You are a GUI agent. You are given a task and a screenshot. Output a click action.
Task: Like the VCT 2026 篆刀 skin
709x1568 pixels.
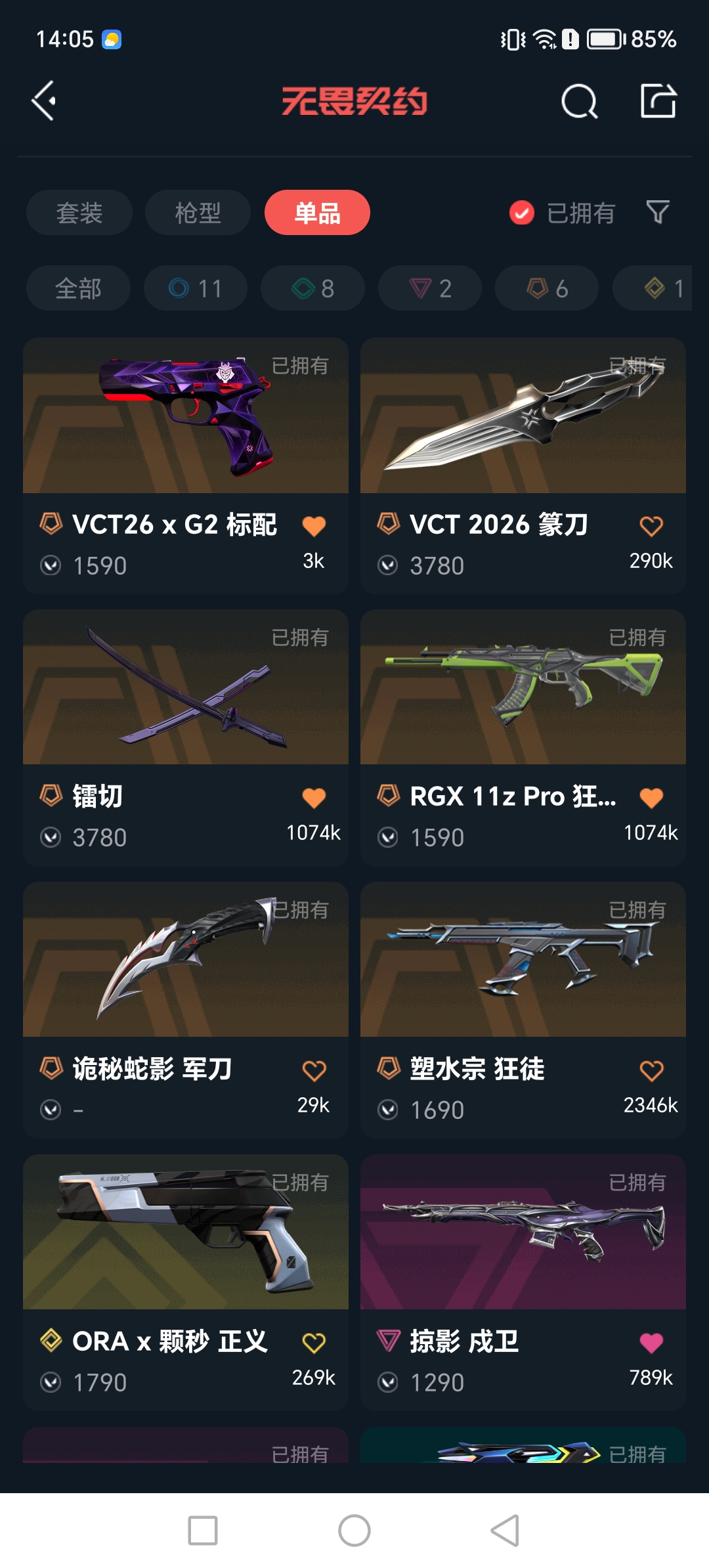click(x=651, y=526)
